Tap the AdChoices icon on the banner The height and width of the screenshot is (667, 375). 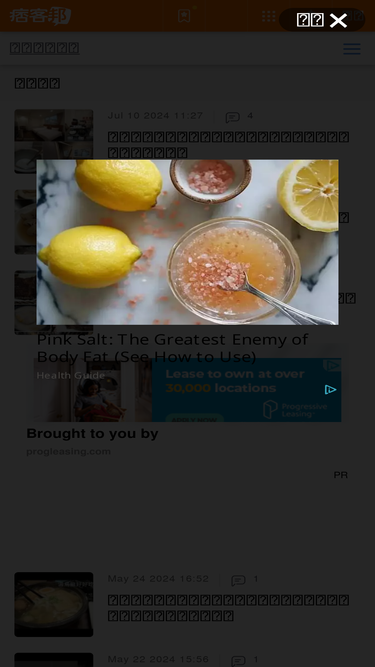[x=331, y=390]
